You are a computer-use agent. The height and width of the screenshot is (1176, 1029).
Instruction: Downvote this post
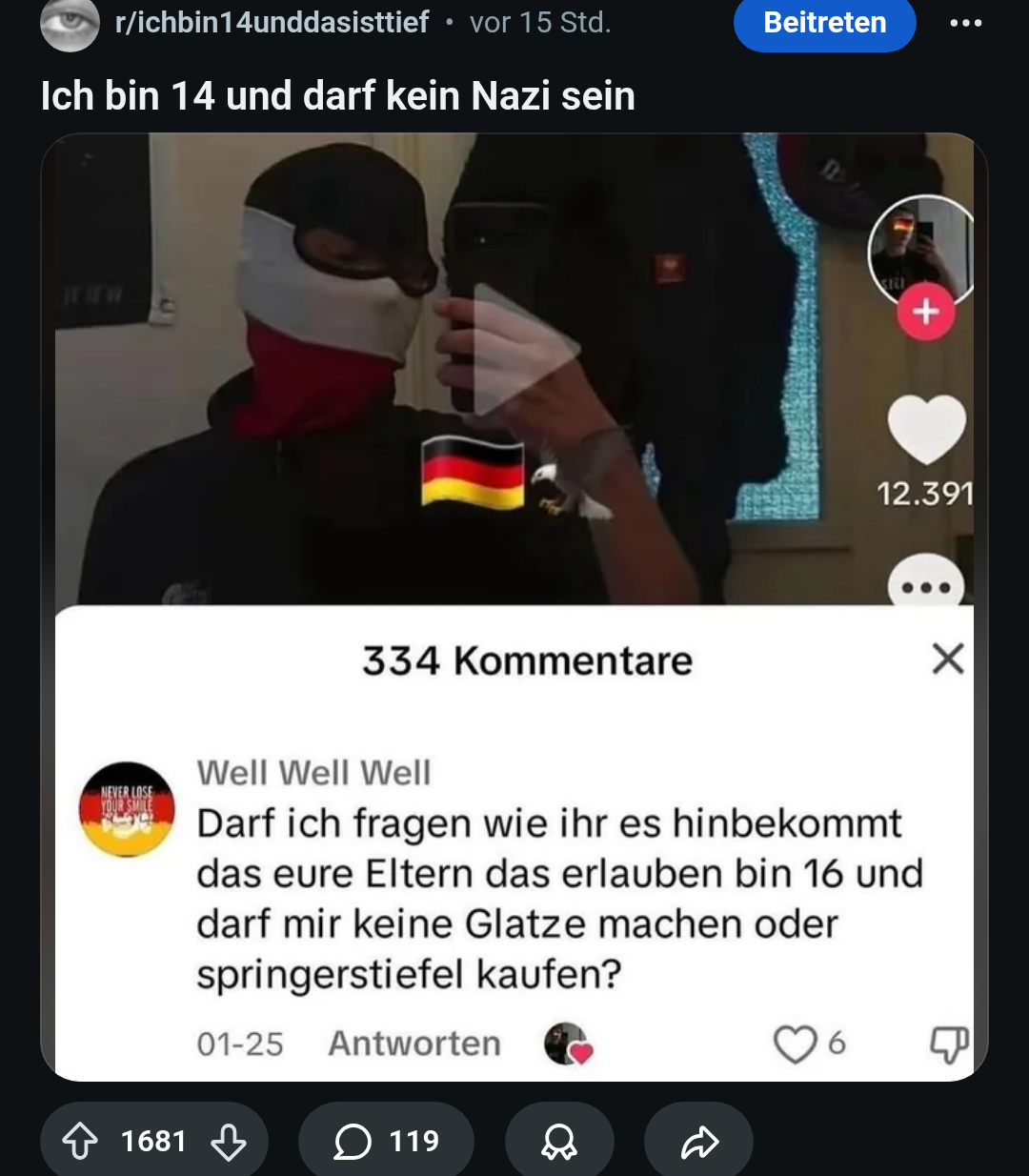(229, 1141)
